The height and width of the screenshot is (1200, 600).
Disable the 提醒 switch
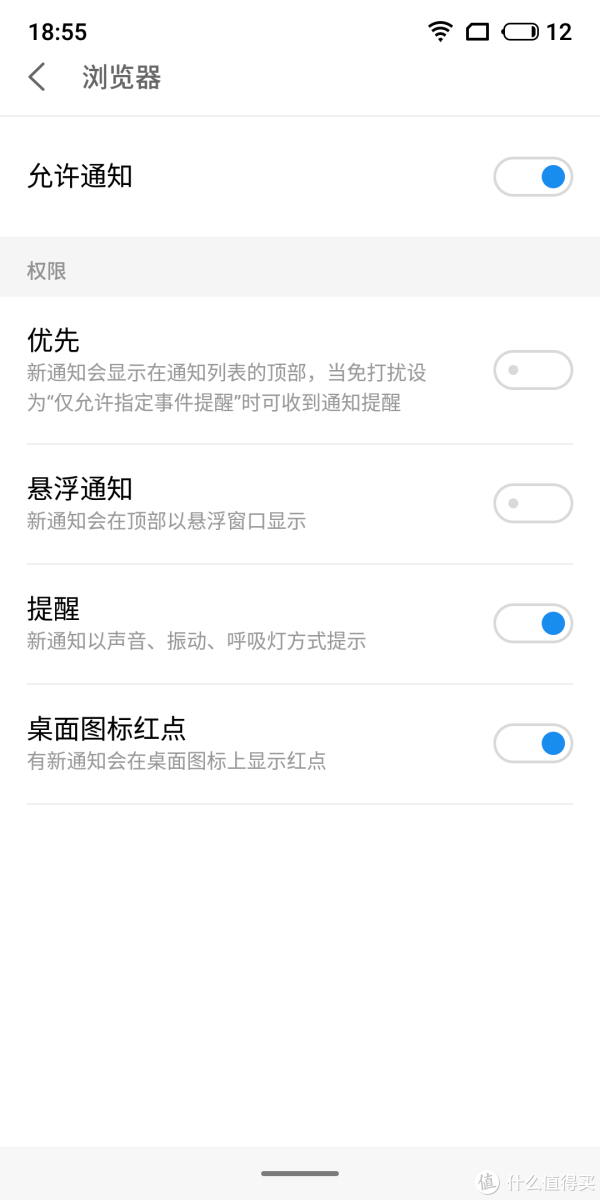point(533,623)
